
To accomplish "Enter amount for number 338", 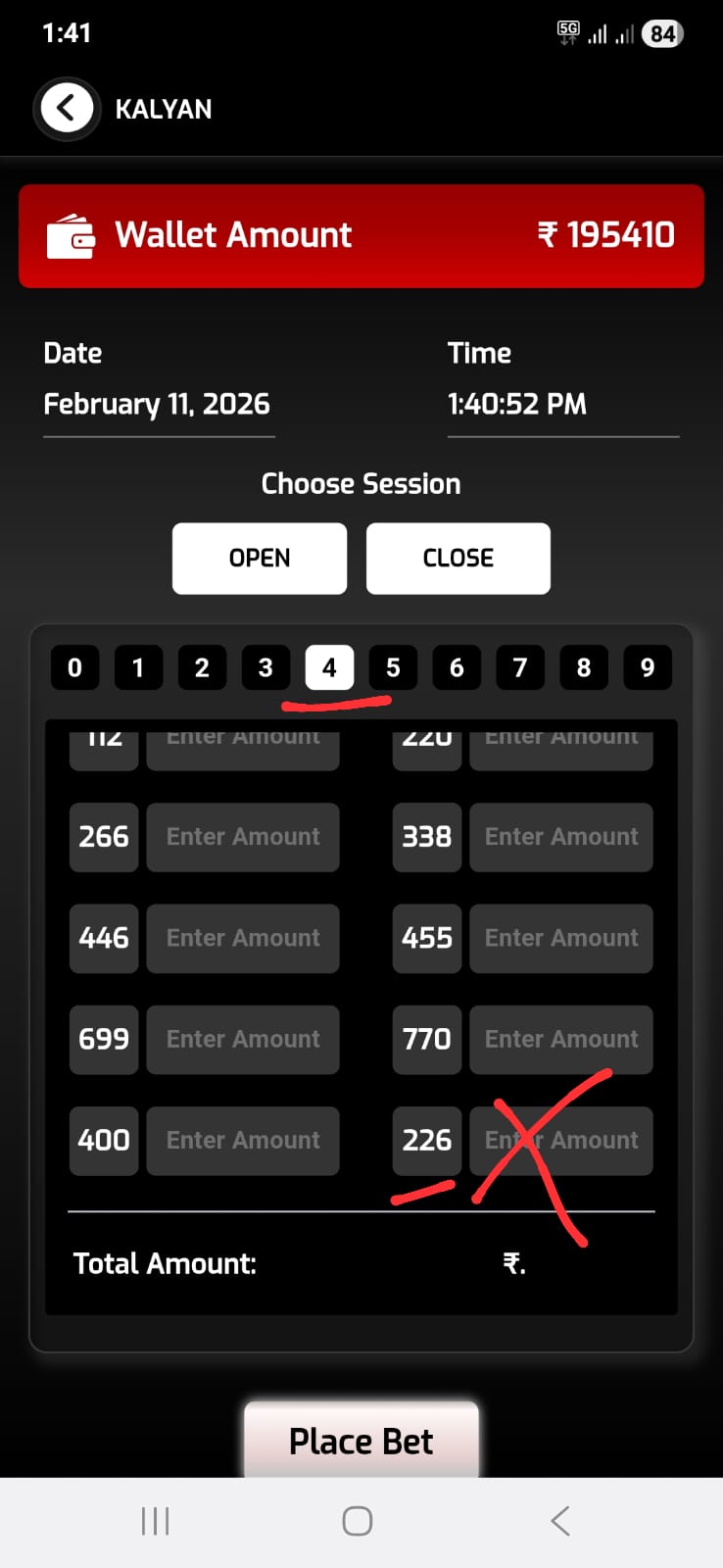I will coord(561,837).
